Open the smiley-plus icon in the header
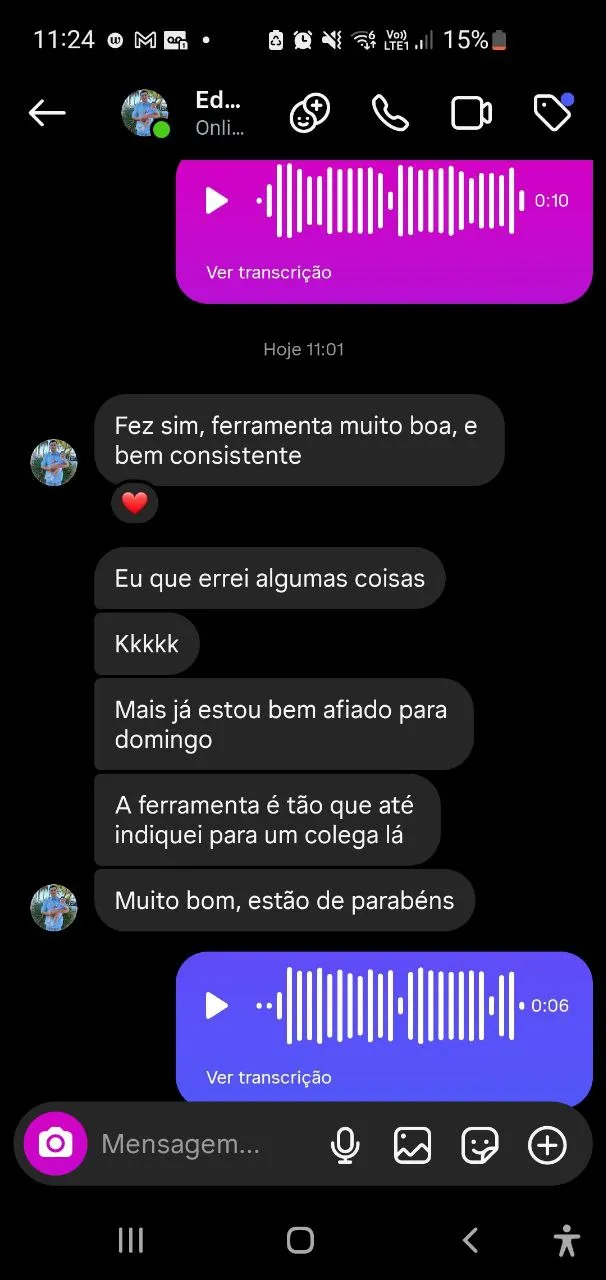This screenshot has height=1280, width=606. coord(310,113)
